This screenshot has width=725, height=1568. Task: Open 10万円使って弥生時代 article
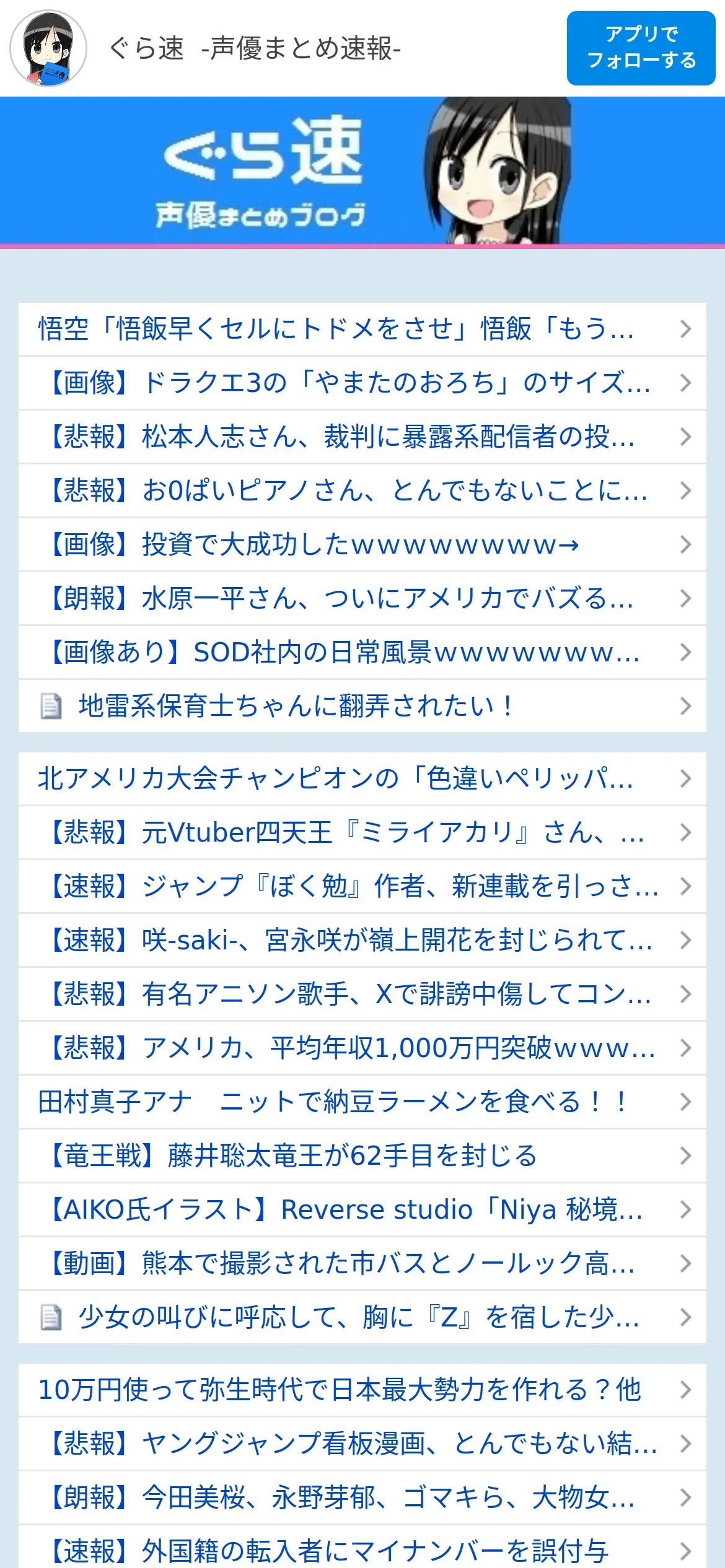pyautogui.click(x=362, y=1390)
